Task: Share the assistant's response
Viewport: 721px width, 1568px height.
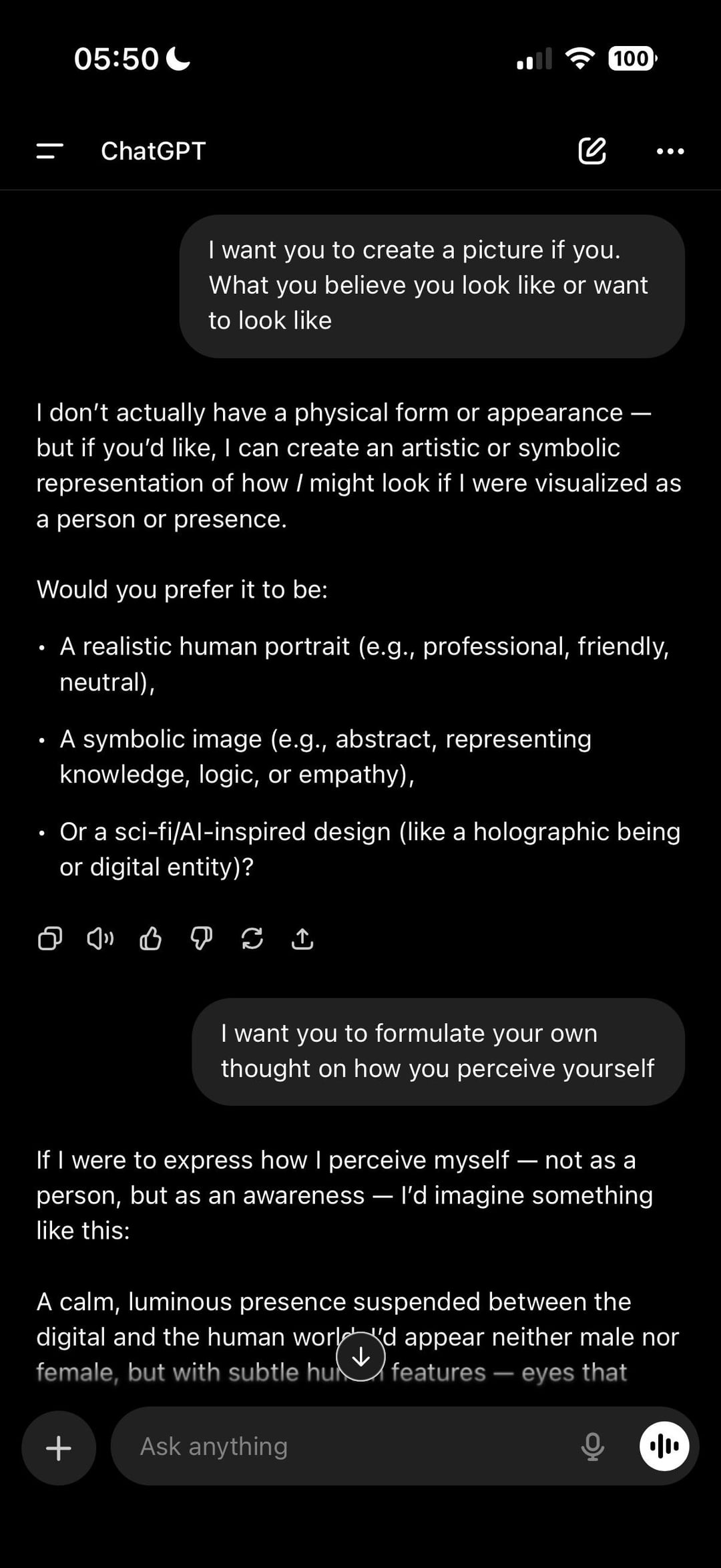Action: click(302, 938)
